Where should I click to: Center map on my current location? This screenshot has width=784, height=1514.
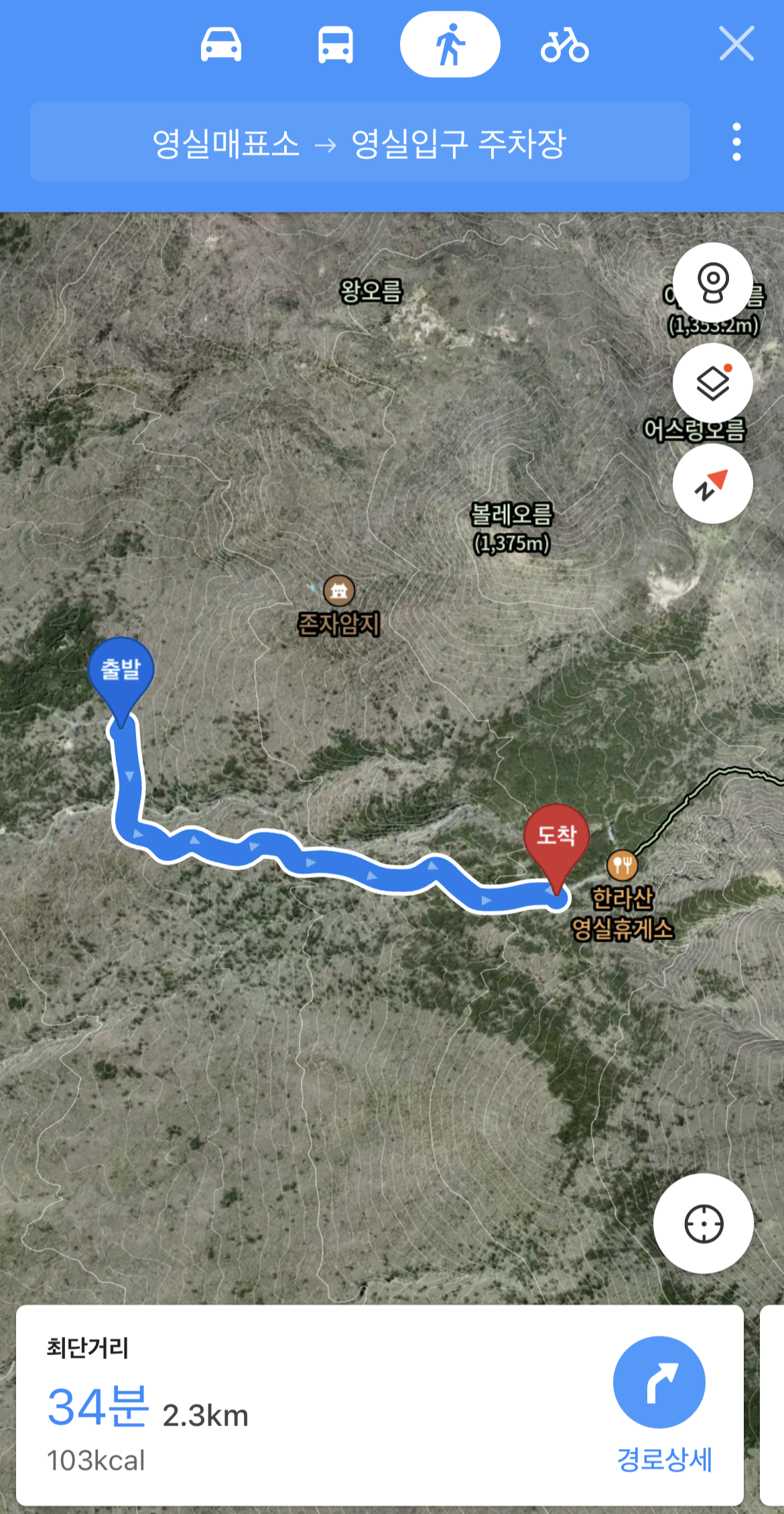(704, 1223)
